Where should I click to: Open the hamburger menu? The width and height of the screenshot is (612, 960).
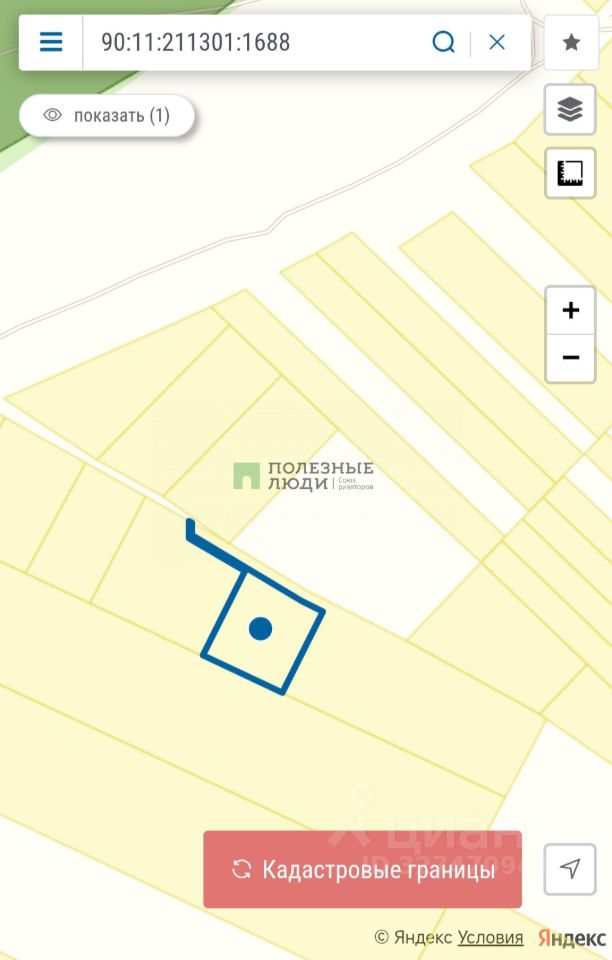coord(51,41)
